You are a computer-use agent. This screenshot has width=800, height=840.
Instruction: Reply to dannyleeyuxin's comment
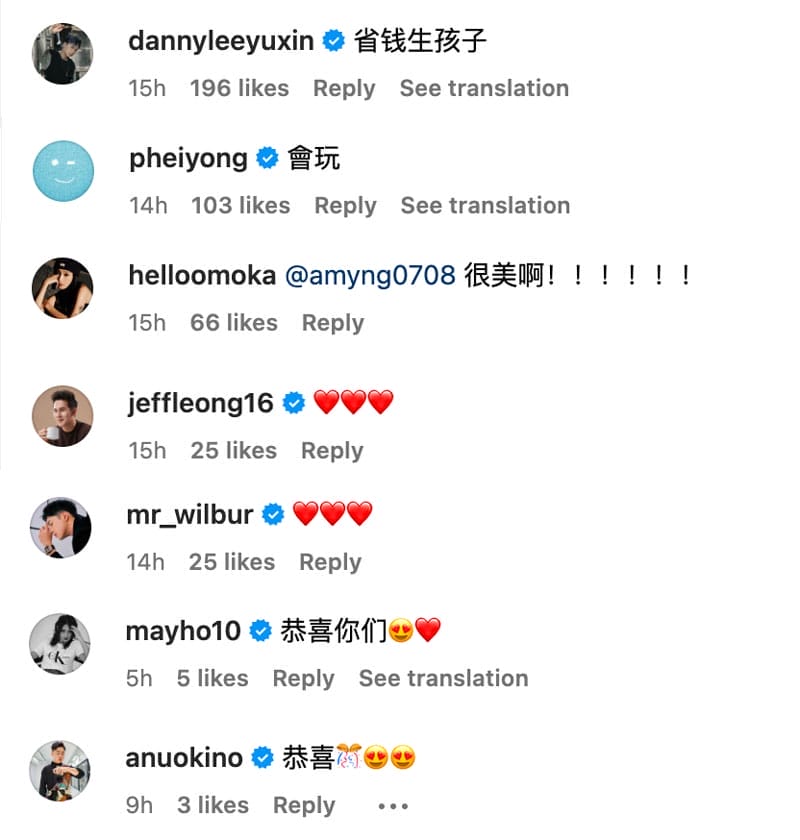click(x=344, y=88)
